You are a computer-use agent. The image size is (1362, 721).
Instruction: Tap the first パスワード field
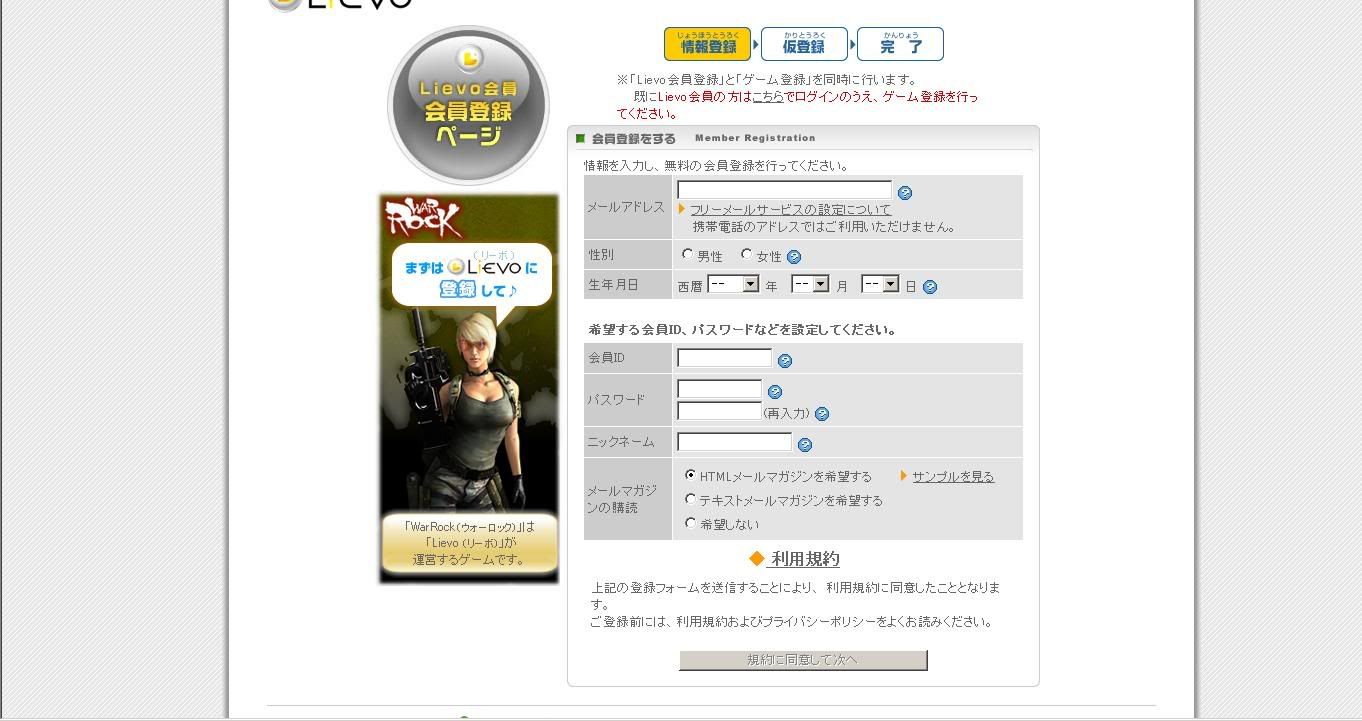point(719,390)
